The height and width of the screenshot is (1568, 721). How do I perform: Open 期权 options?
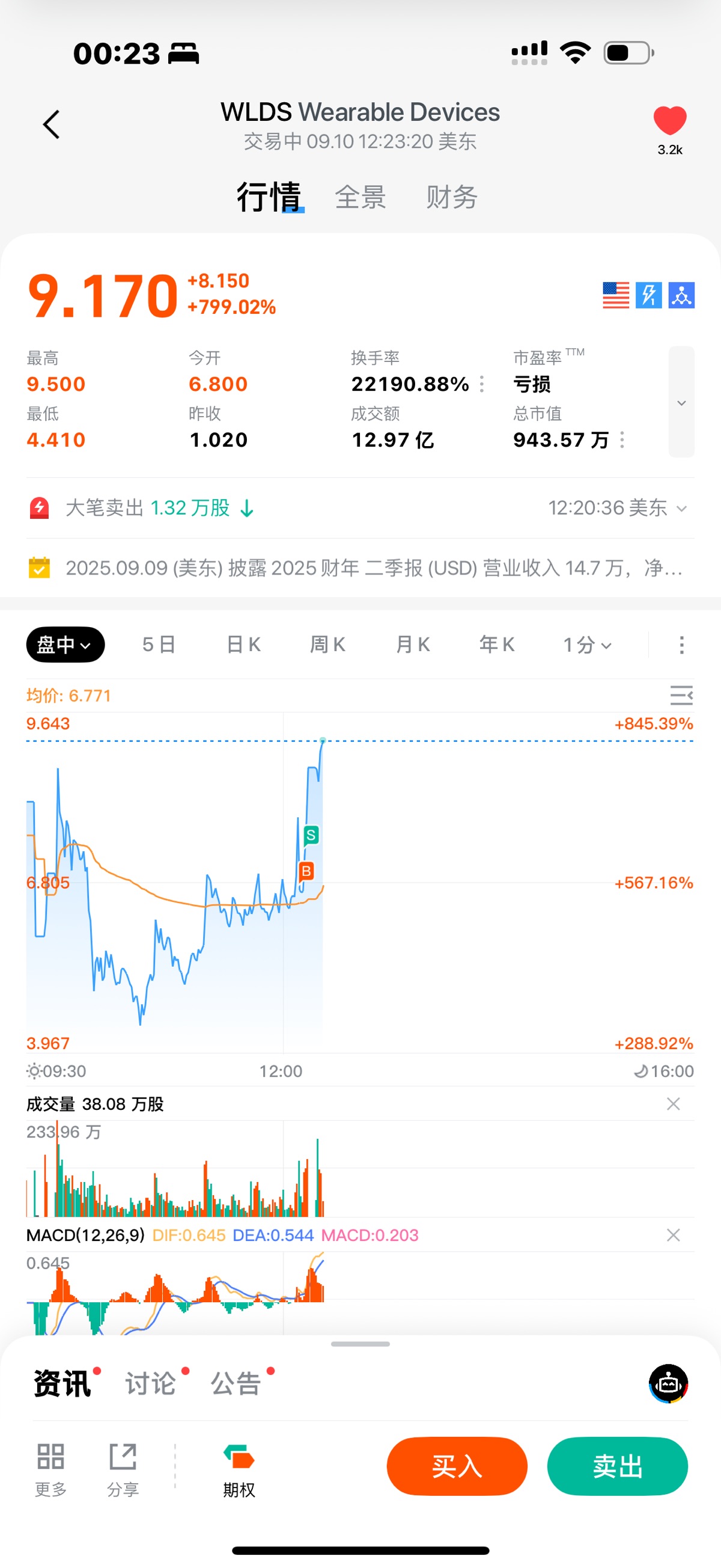pyautogui.click(x=239, y=1470)
